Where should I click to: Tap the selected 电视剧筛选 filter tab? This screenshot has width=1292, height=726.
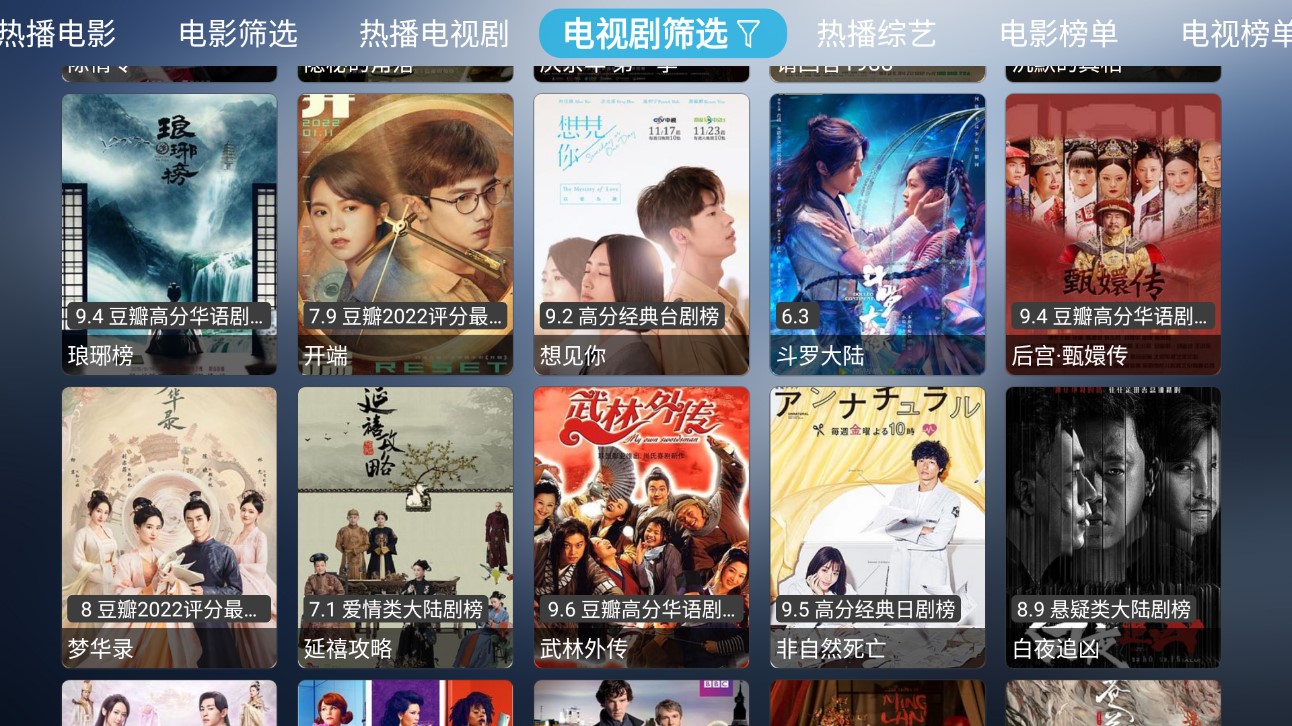coord(662,34)
